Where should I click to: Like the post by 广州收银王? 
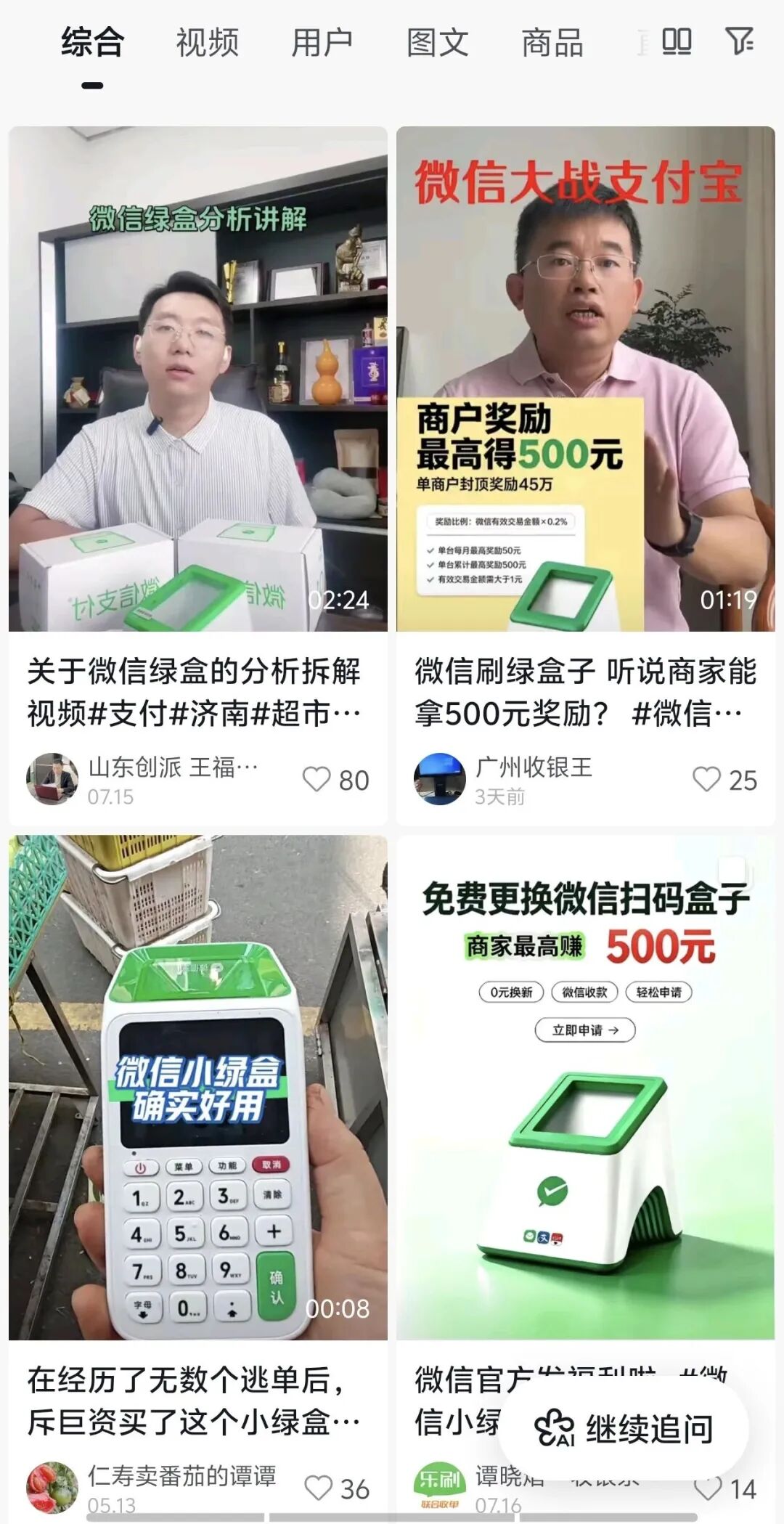tap(724, 780)
